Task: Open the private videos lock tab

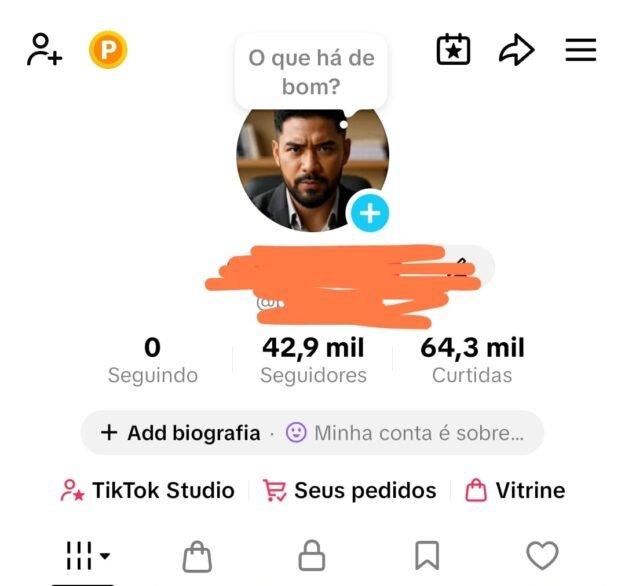Action: 312,555
